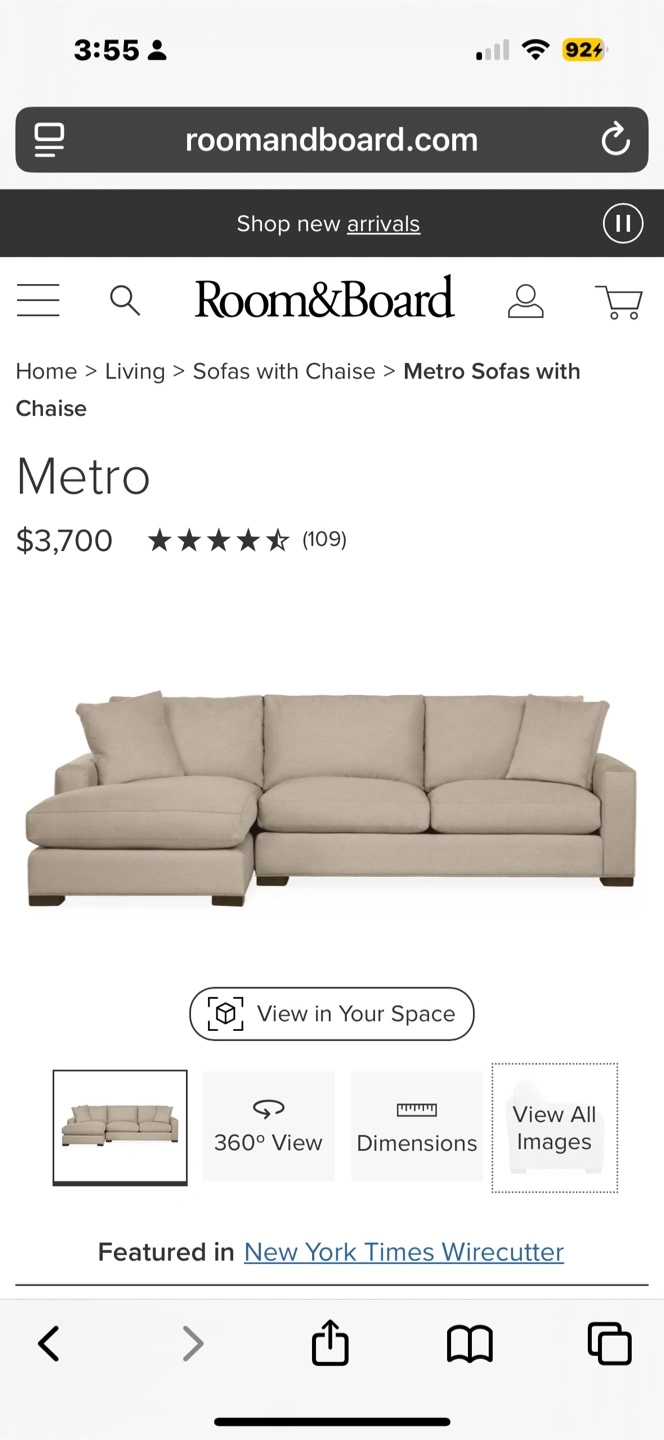Tap the search magnifier icon
The height and width of the screenshot is (1440, 664).
point(124,300)
